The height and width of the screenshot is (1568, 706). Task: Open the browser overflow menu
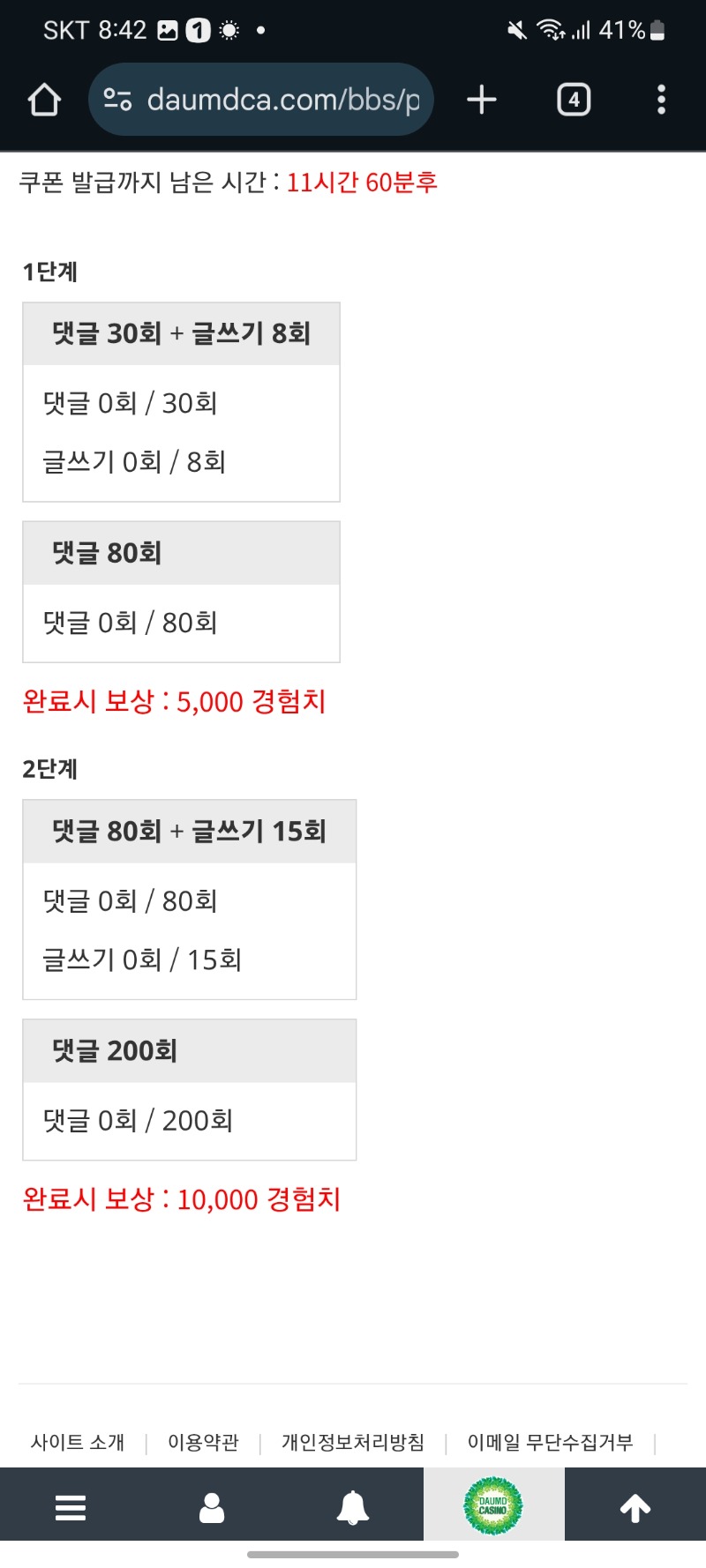[x=661, y=100]
